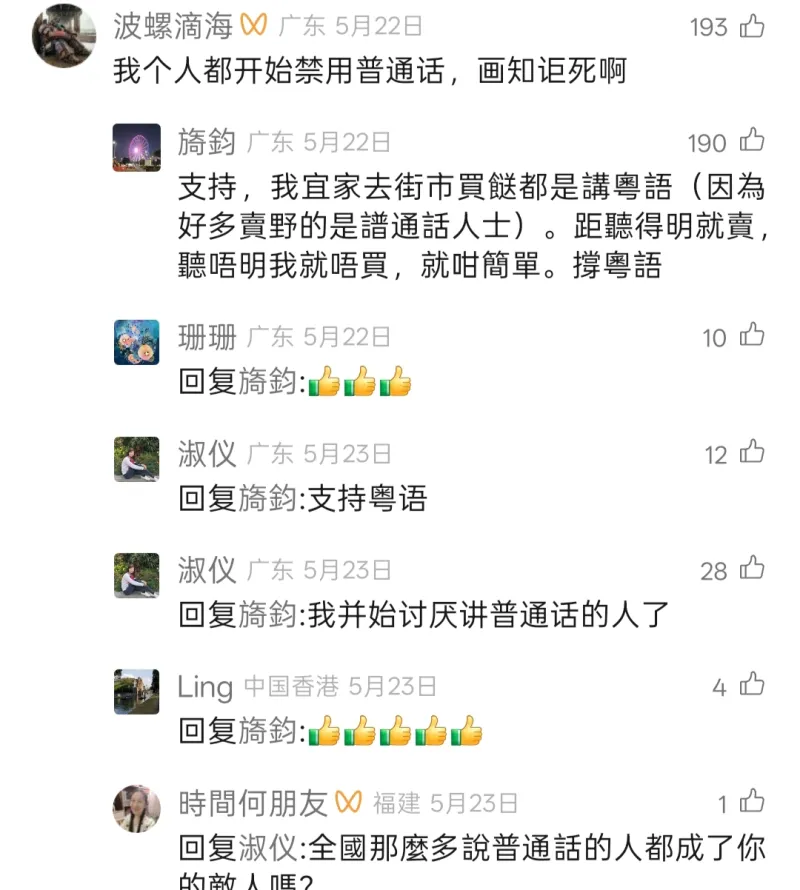Like 珊珊's thumbs-up reply
The width and height of the screenshot is (800, 890).
coord(752,337)
